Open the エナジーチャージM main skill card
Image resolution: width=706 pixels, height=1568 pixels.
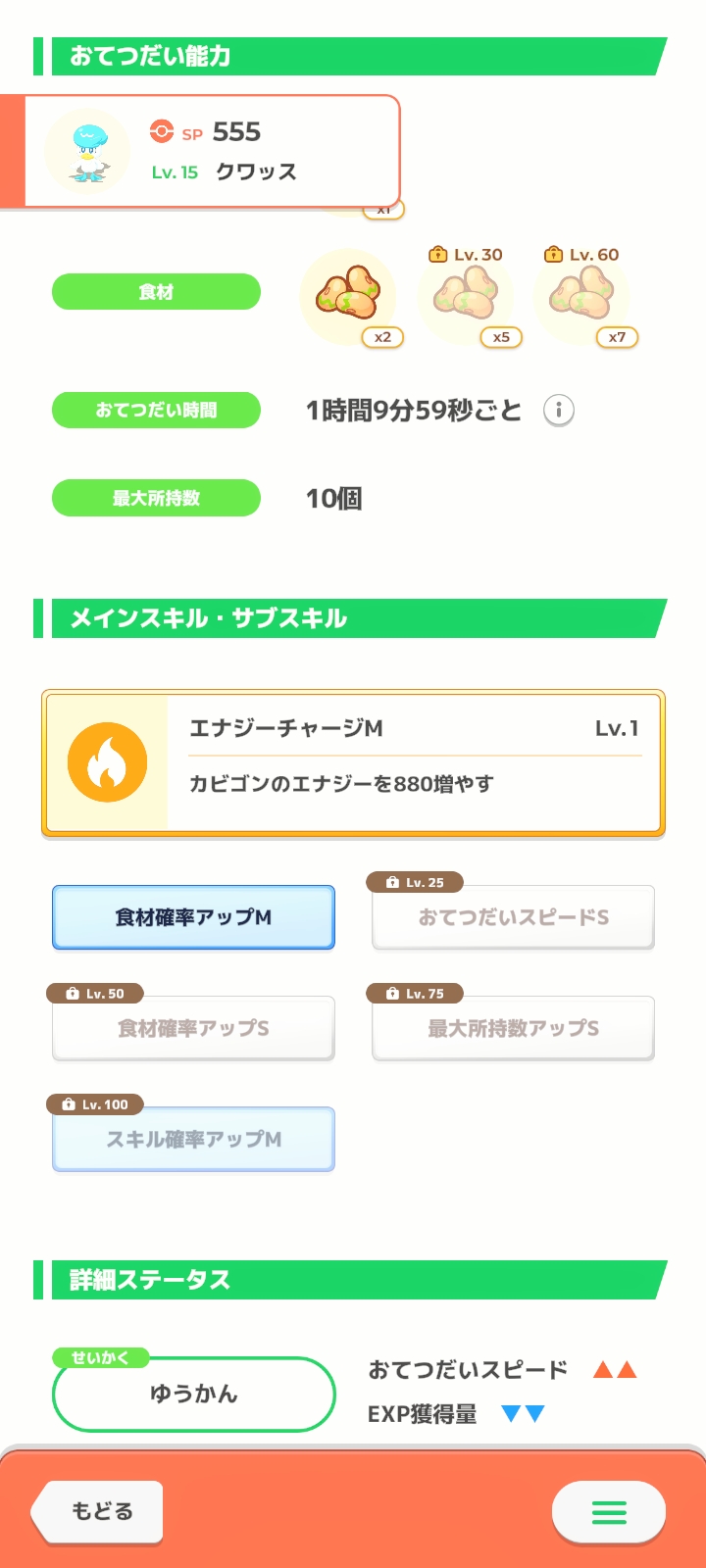click(353, 763)
